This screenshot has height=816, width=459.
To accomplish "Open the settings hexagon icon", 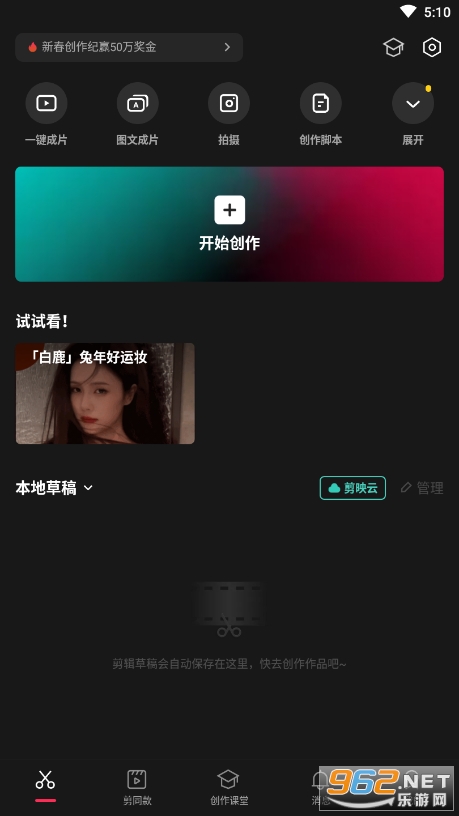I will pyautogui.click(x=431, y=47).
